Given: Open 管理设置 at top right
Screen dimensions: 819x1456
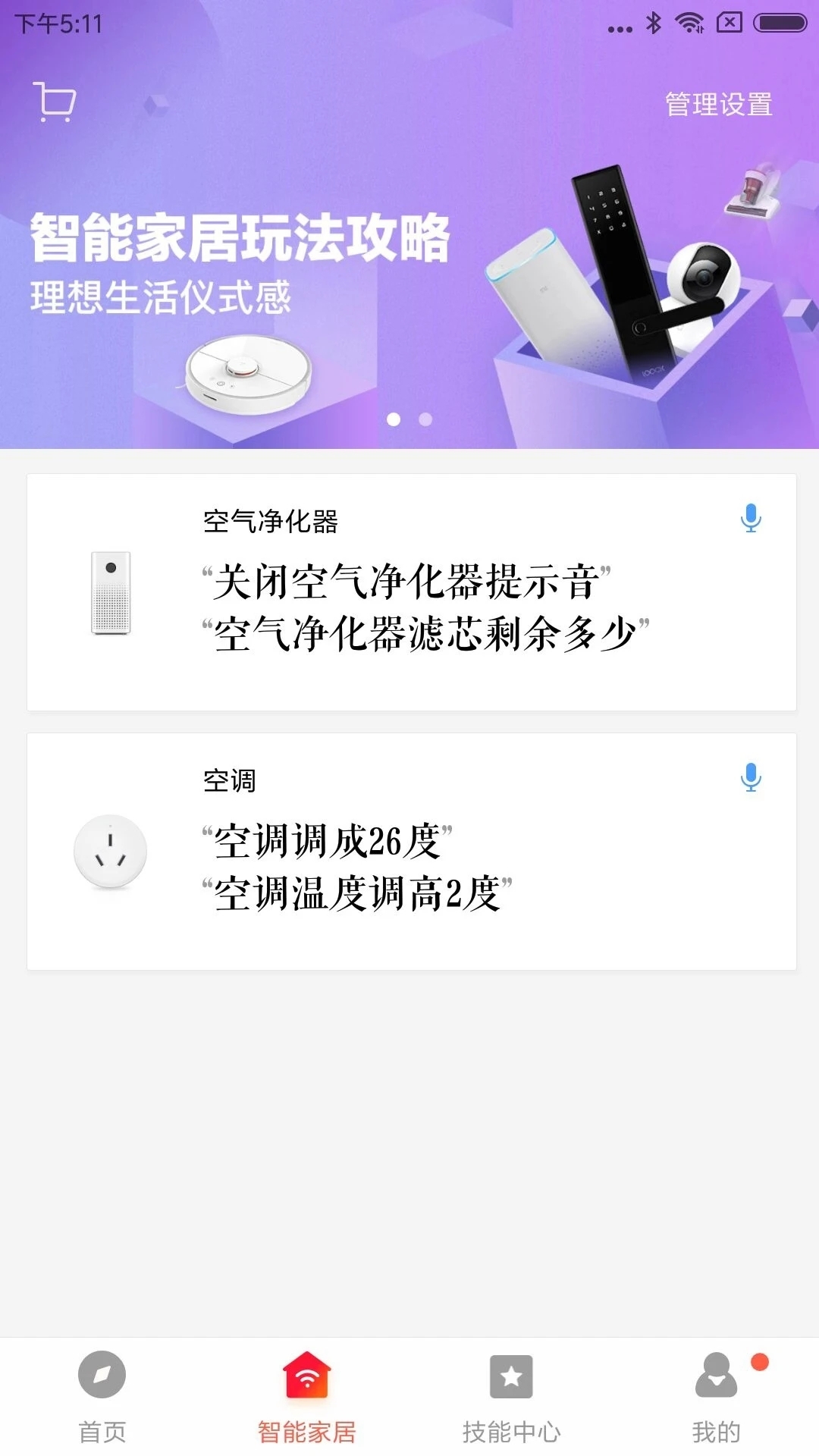Looking at the screenshot, I should click(x=718, y=106).
